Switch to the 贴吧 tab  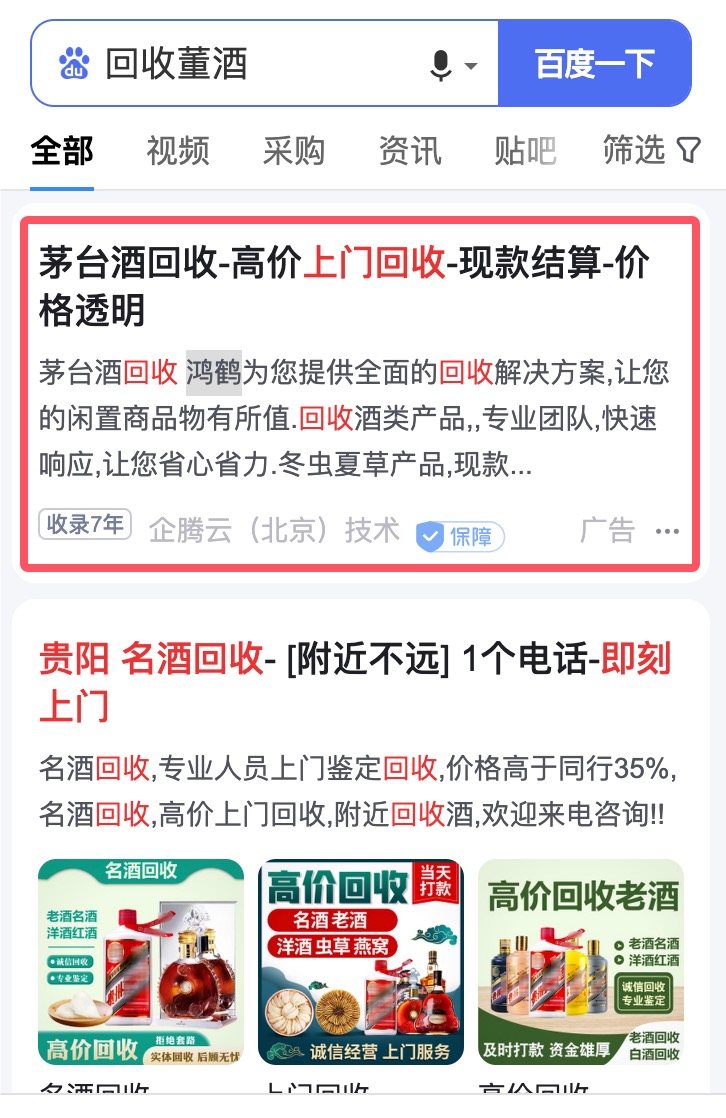[x=525, y=151]
